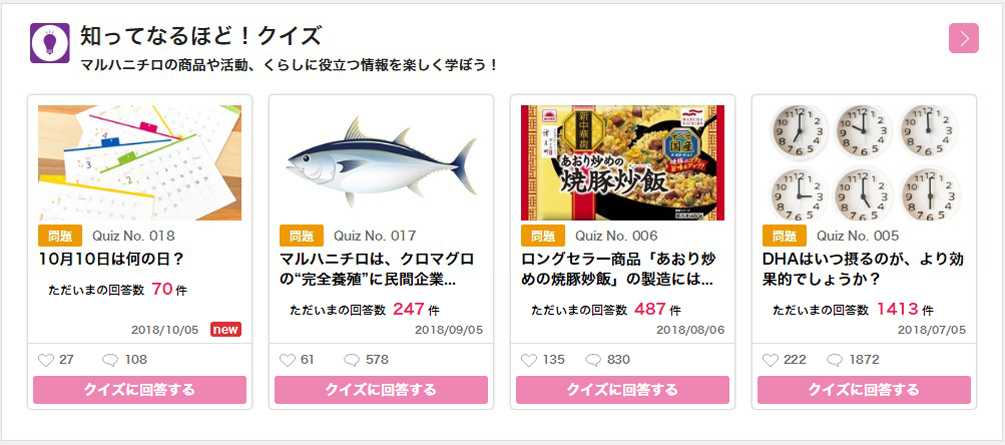Like Quiz No. 017 with the heart icon
This screenshot has width=1005, height=445.
(x=287, y=360)
